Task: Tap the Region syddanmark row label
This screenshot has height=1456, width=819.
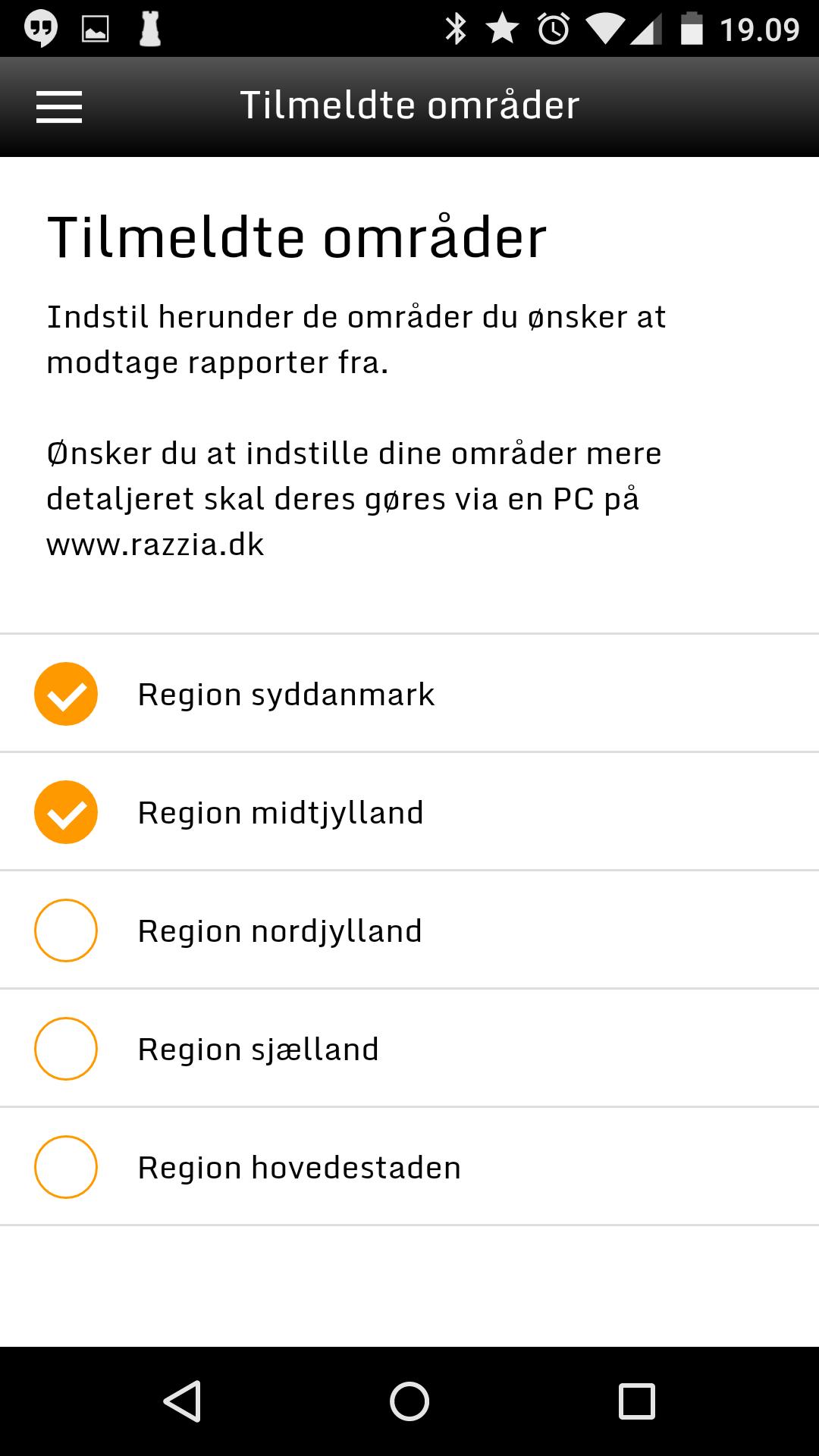Action: point(287,692)
